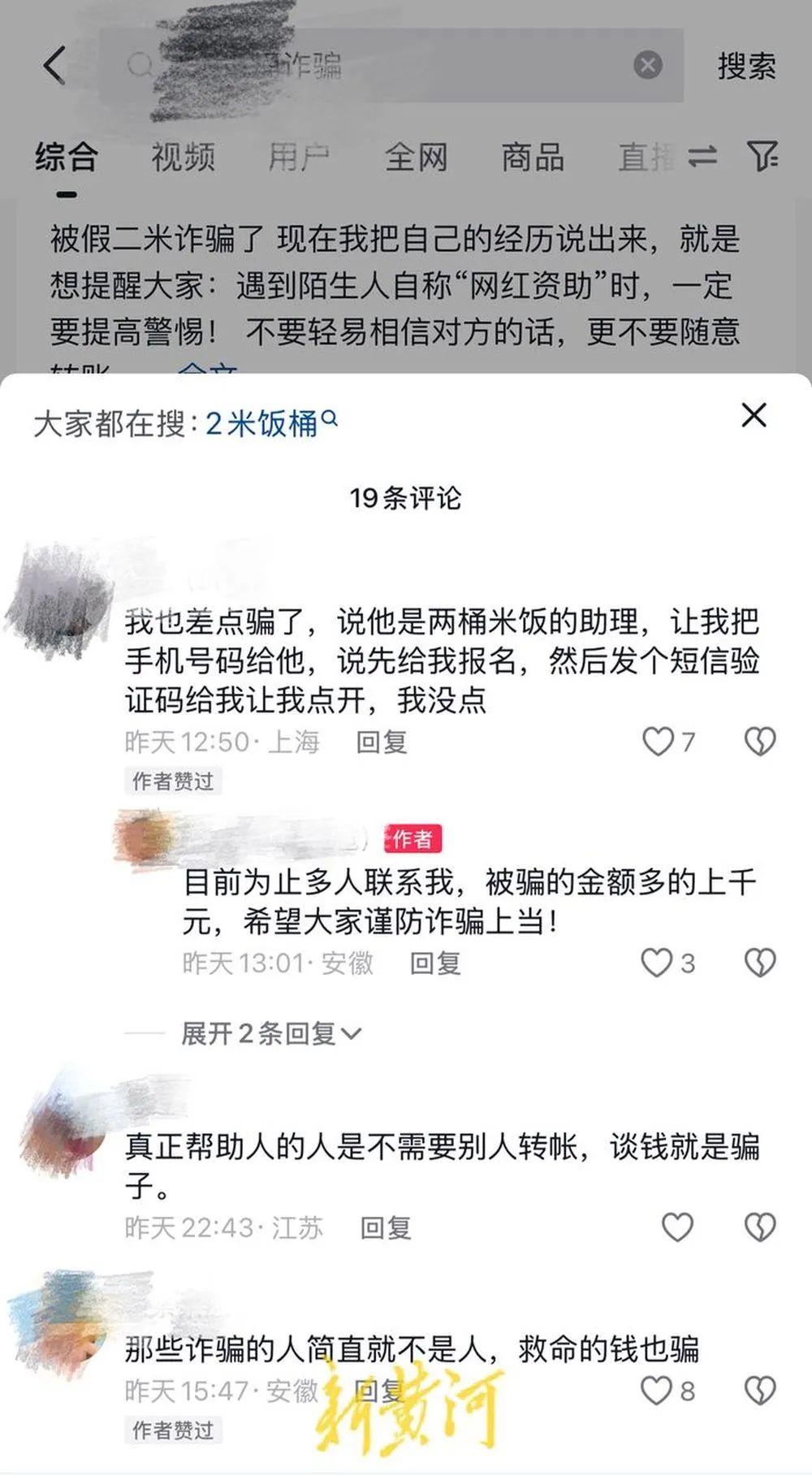This screenshot has height=1476, width=812.
Task: Open the 全网 tab
Action: coord(416,157)
